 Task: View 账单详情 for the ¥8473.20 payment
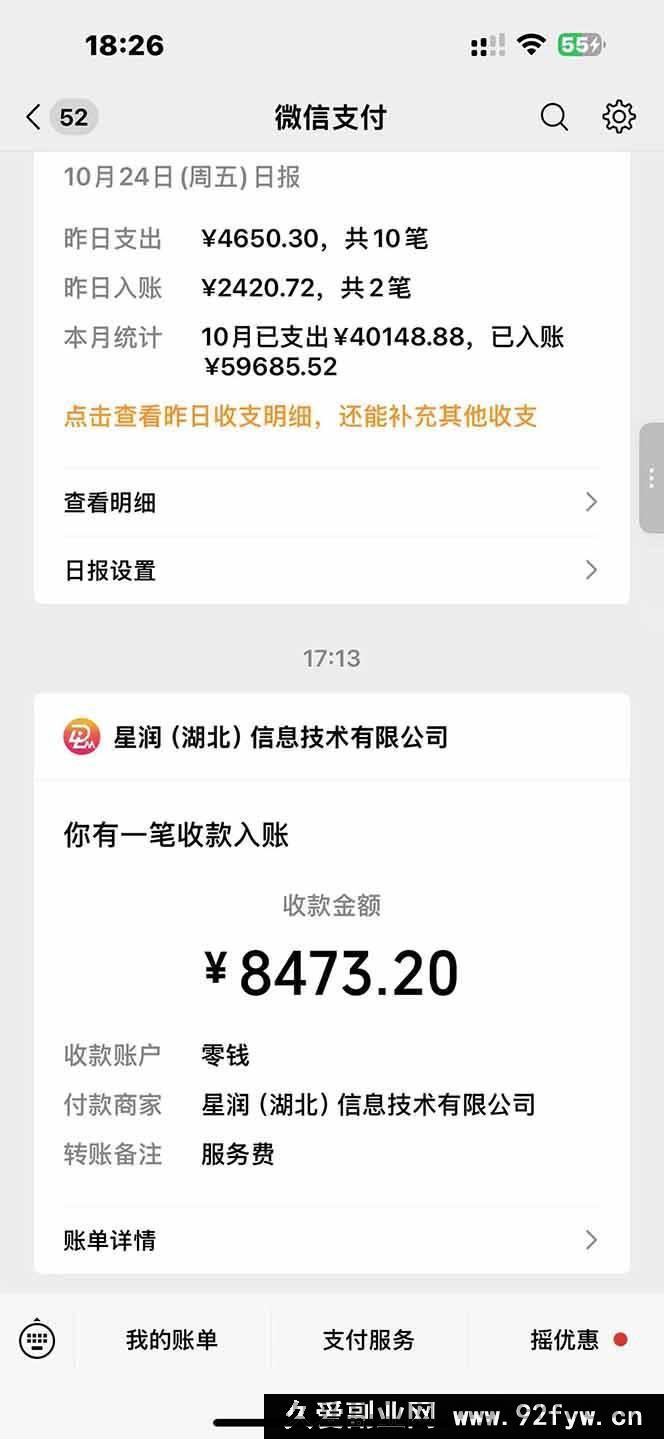pyautogui.click(x=331, y=1240)
